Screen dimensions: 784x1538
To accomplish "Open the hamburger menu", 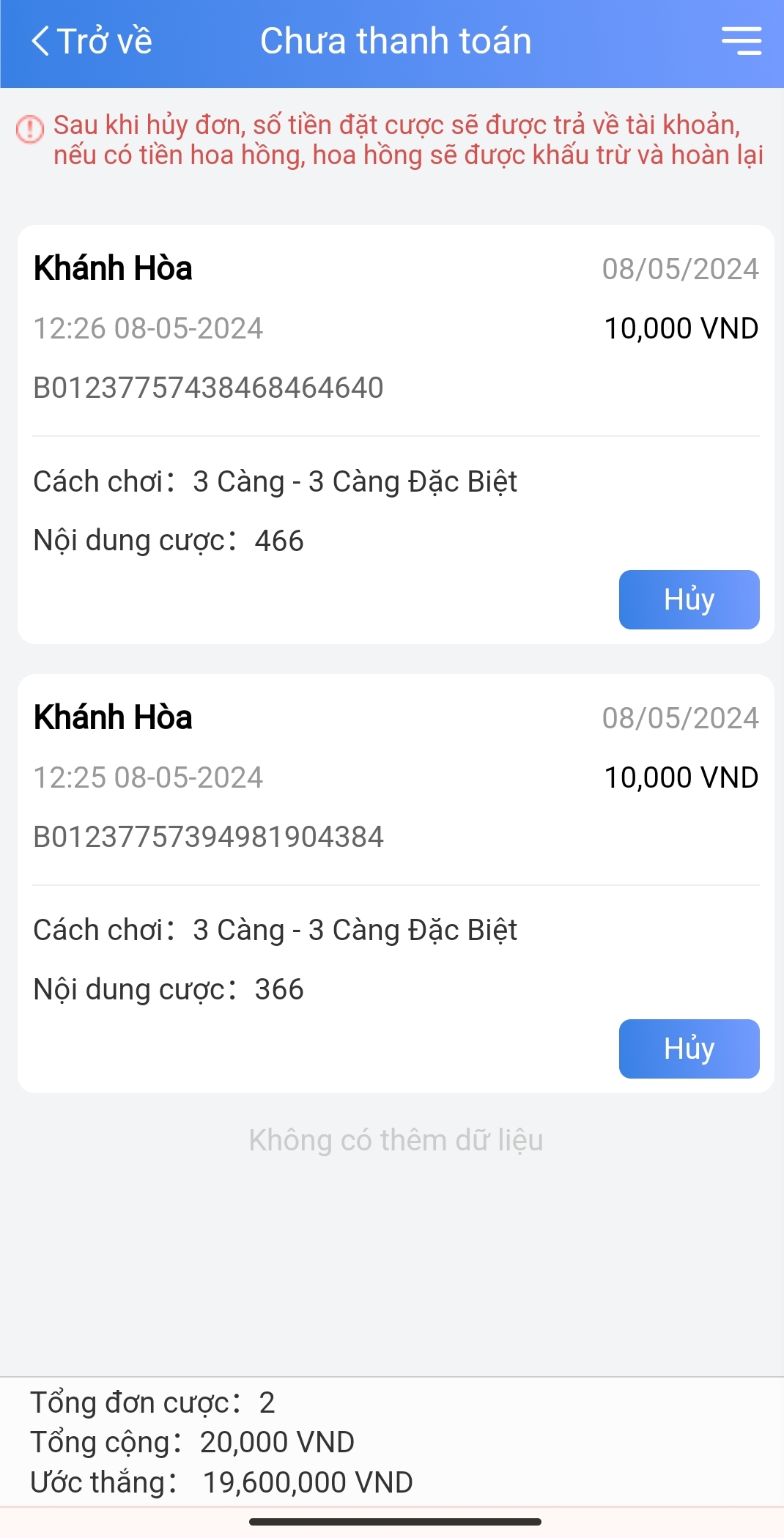I will pyautogui.click(x=741, y=41).
